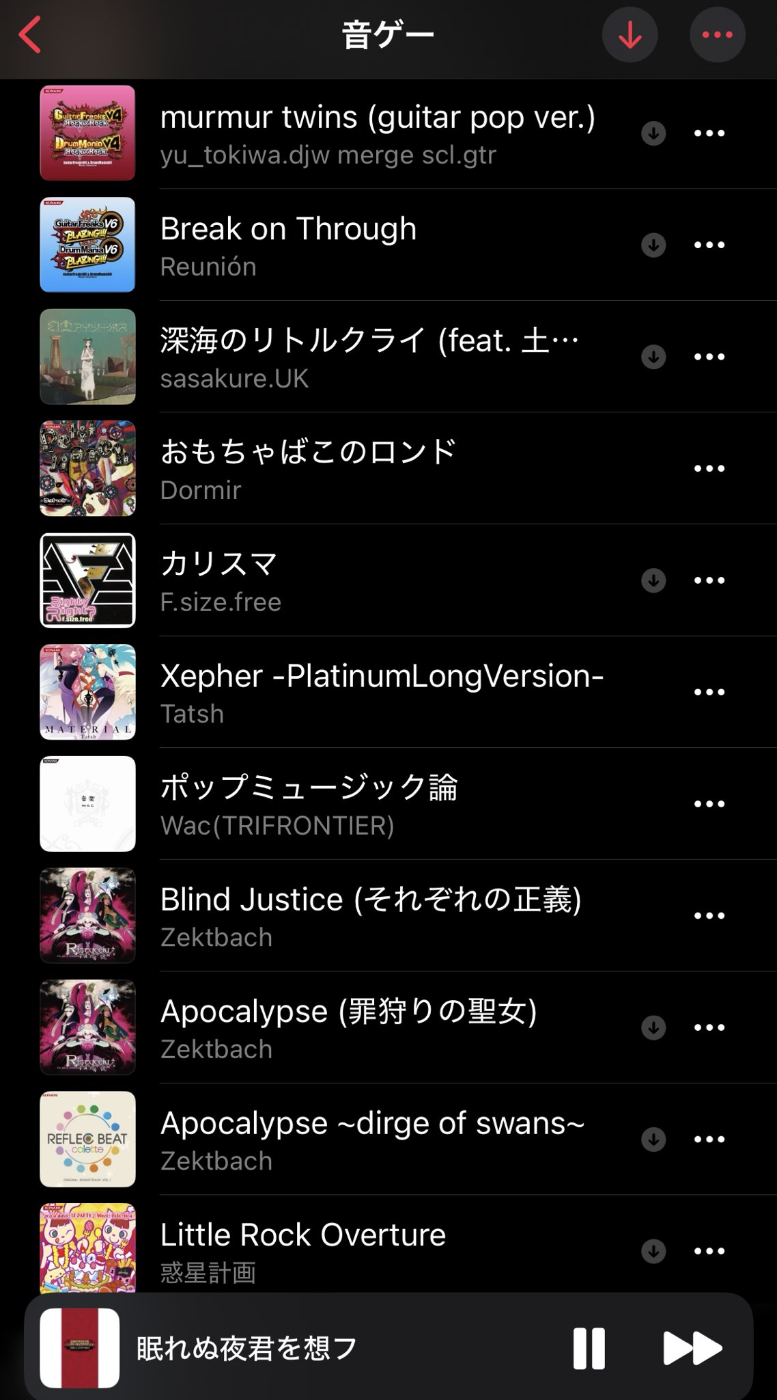777x1400 pixels.
Task: Play murmur twins (guitar pop ver.)
Action: pyautogui.click(x=377, y=133)
